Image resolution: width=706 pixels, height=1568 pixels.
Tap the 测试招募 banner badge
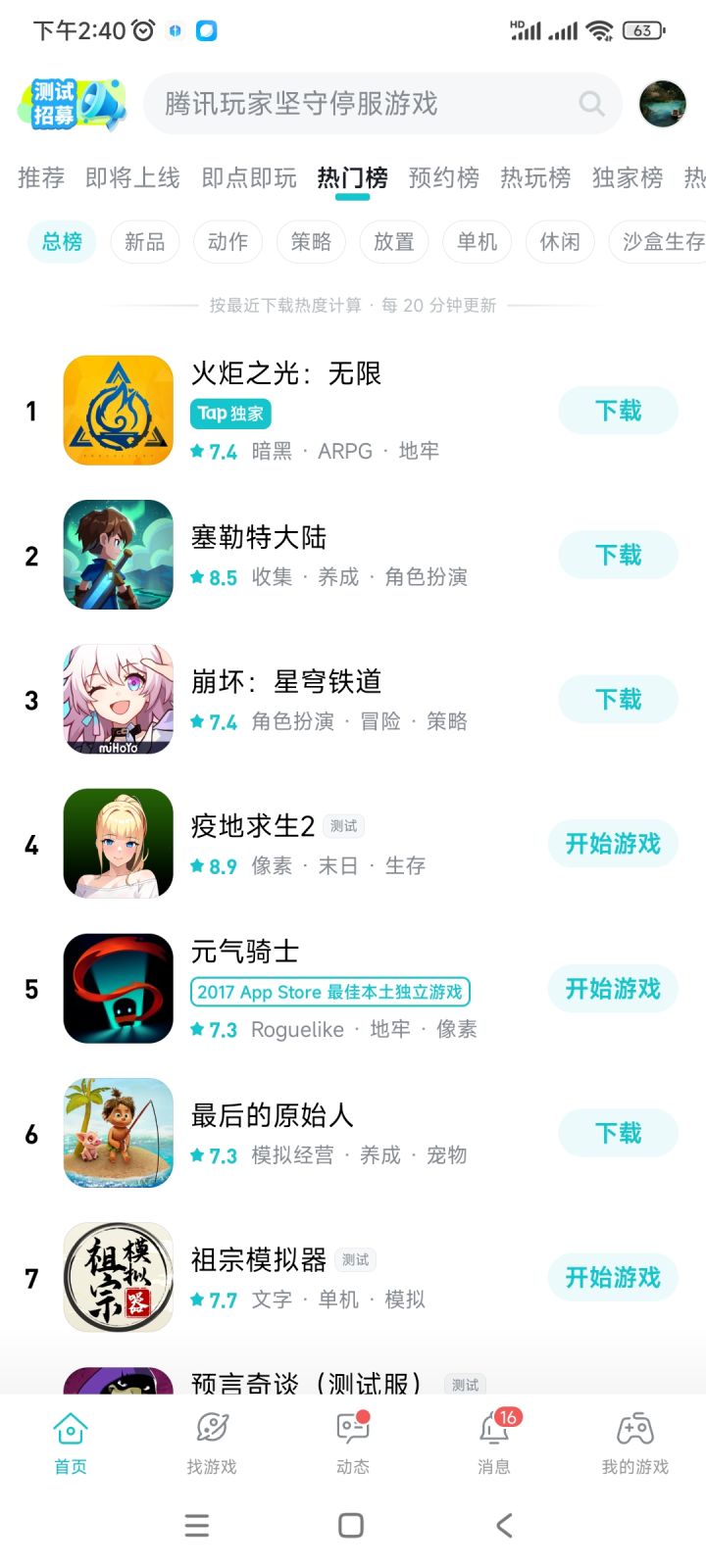(x=69, y=103)
